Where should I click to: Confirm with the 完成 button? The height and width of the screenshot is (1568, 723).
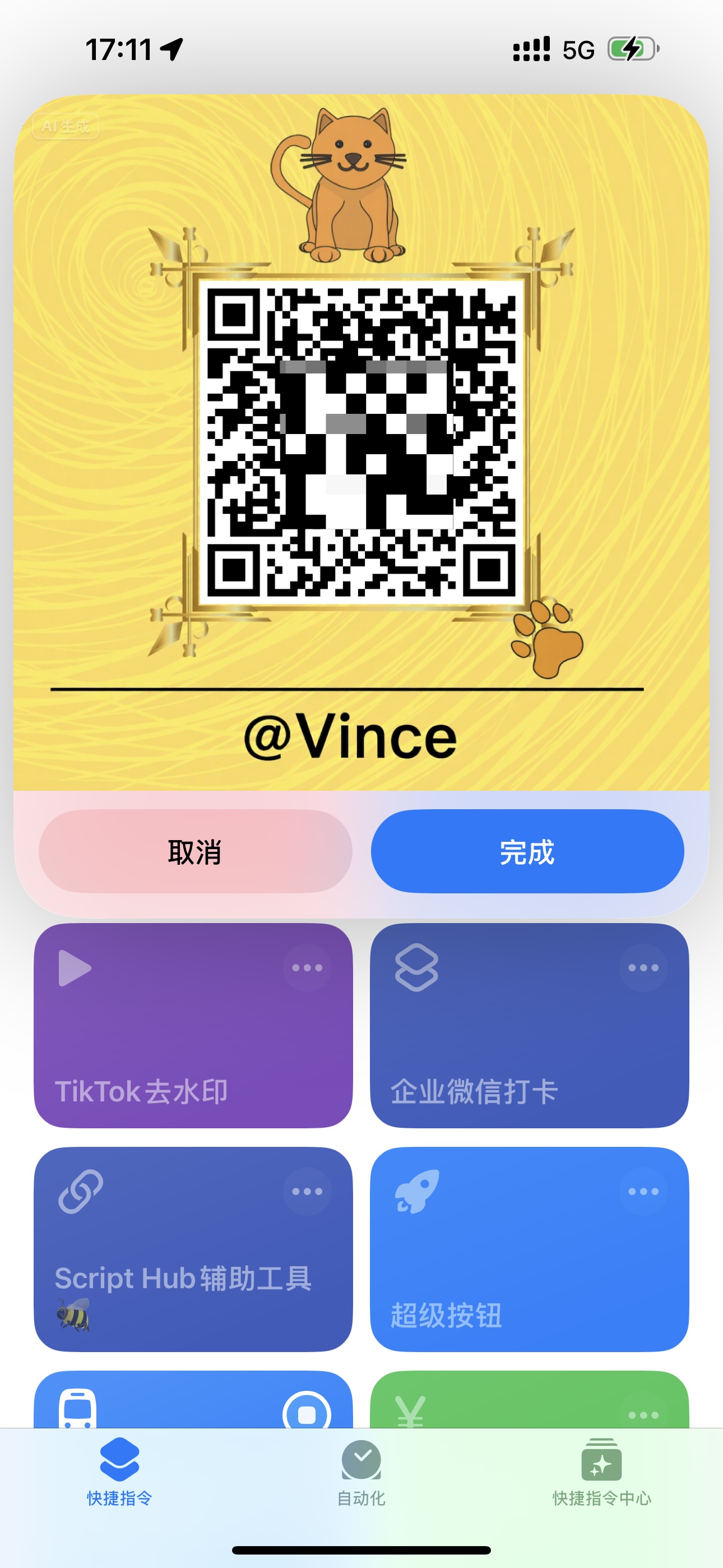point(527,851)
